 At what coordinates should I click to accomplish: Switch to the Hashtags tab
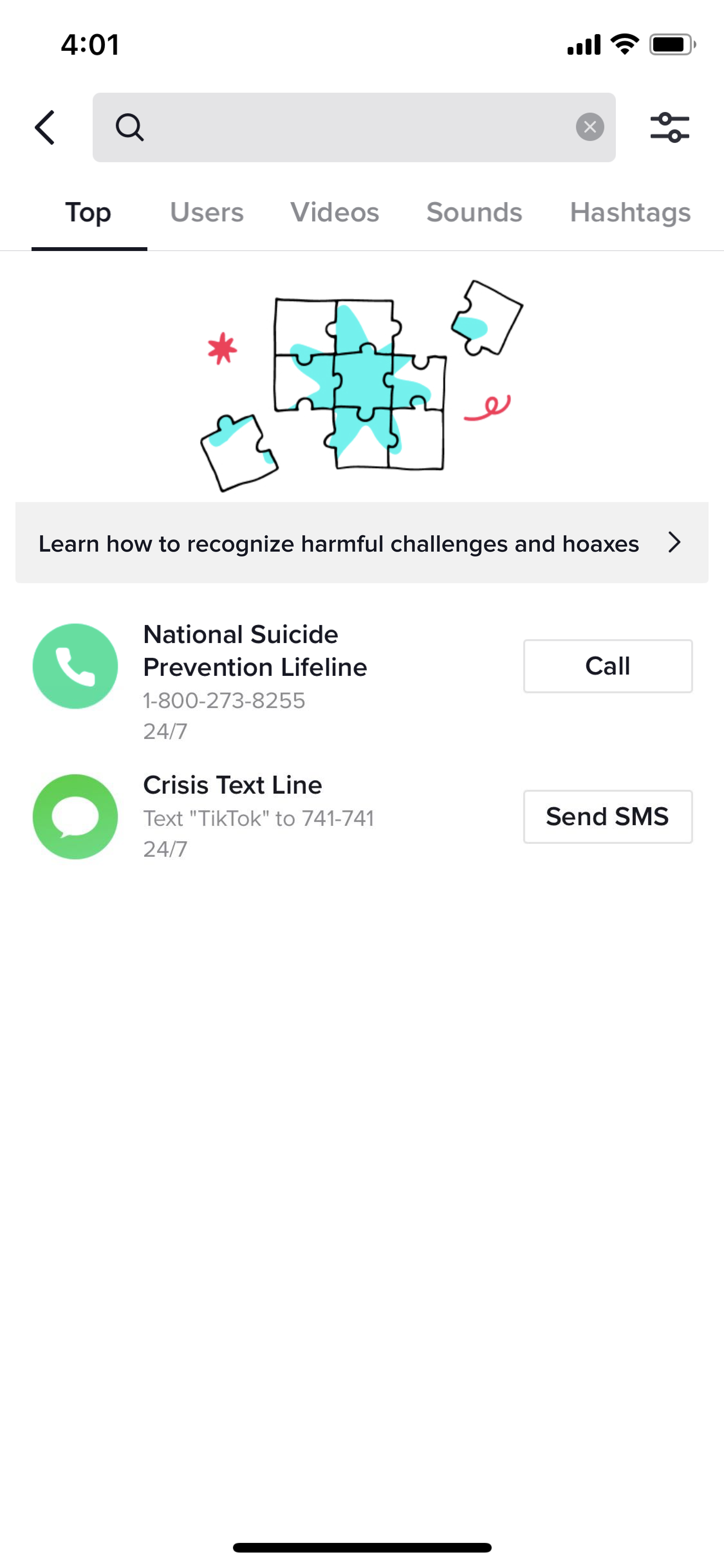pyautogui.click(x=630, y=213)
